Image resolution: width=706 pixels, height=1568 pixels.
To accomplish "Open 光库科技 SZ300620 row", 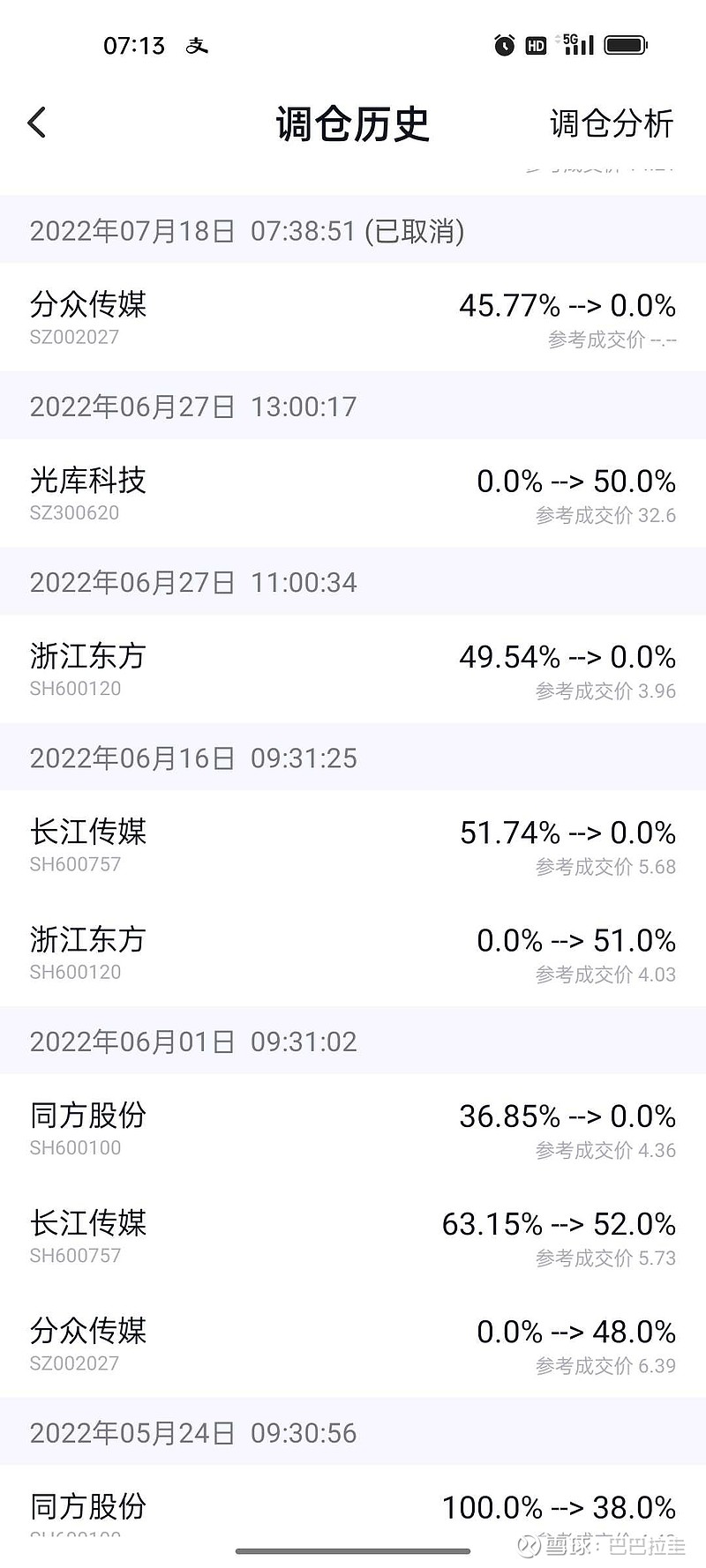I will coord(353,493).
